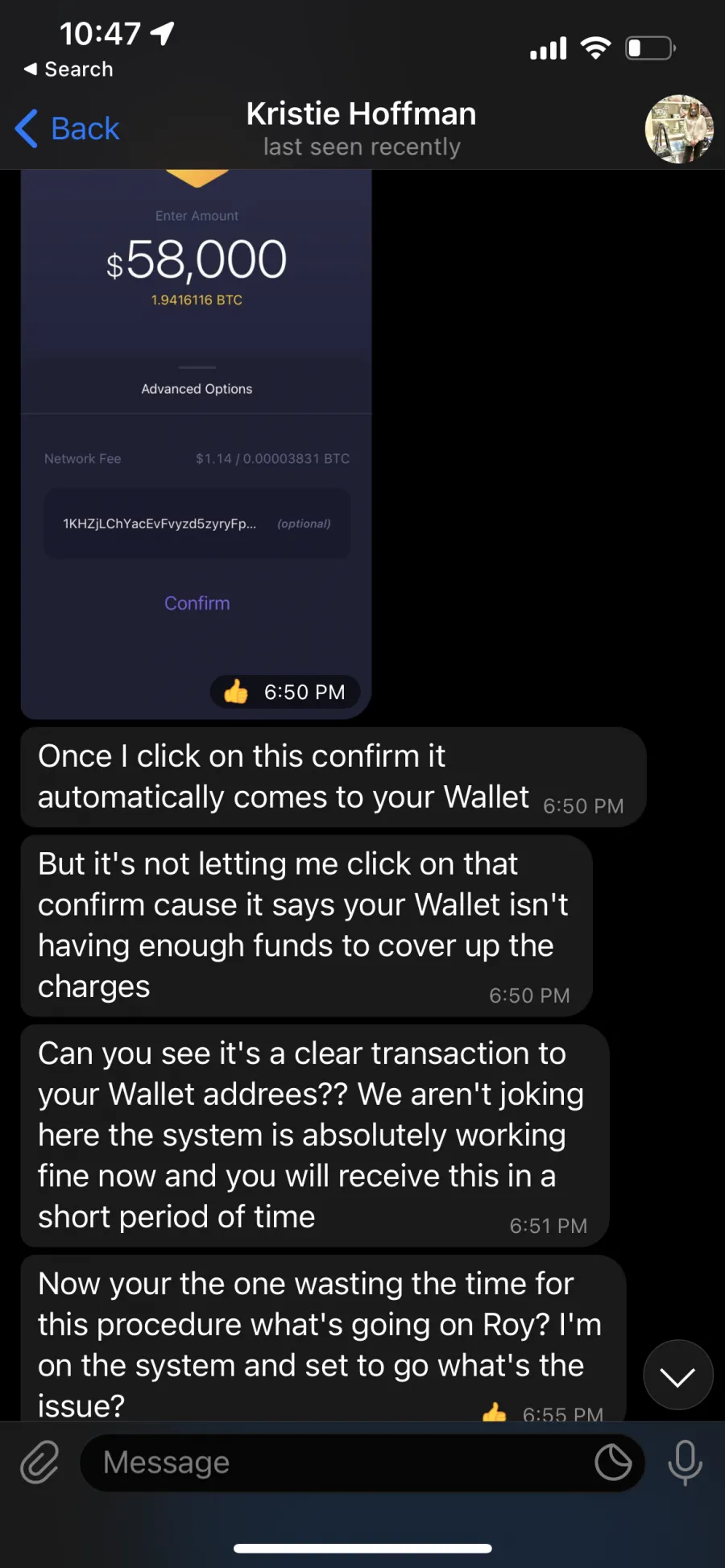Go back to the chat list
The height and width of the screenshot is (1568, 725).
(68, 129)
